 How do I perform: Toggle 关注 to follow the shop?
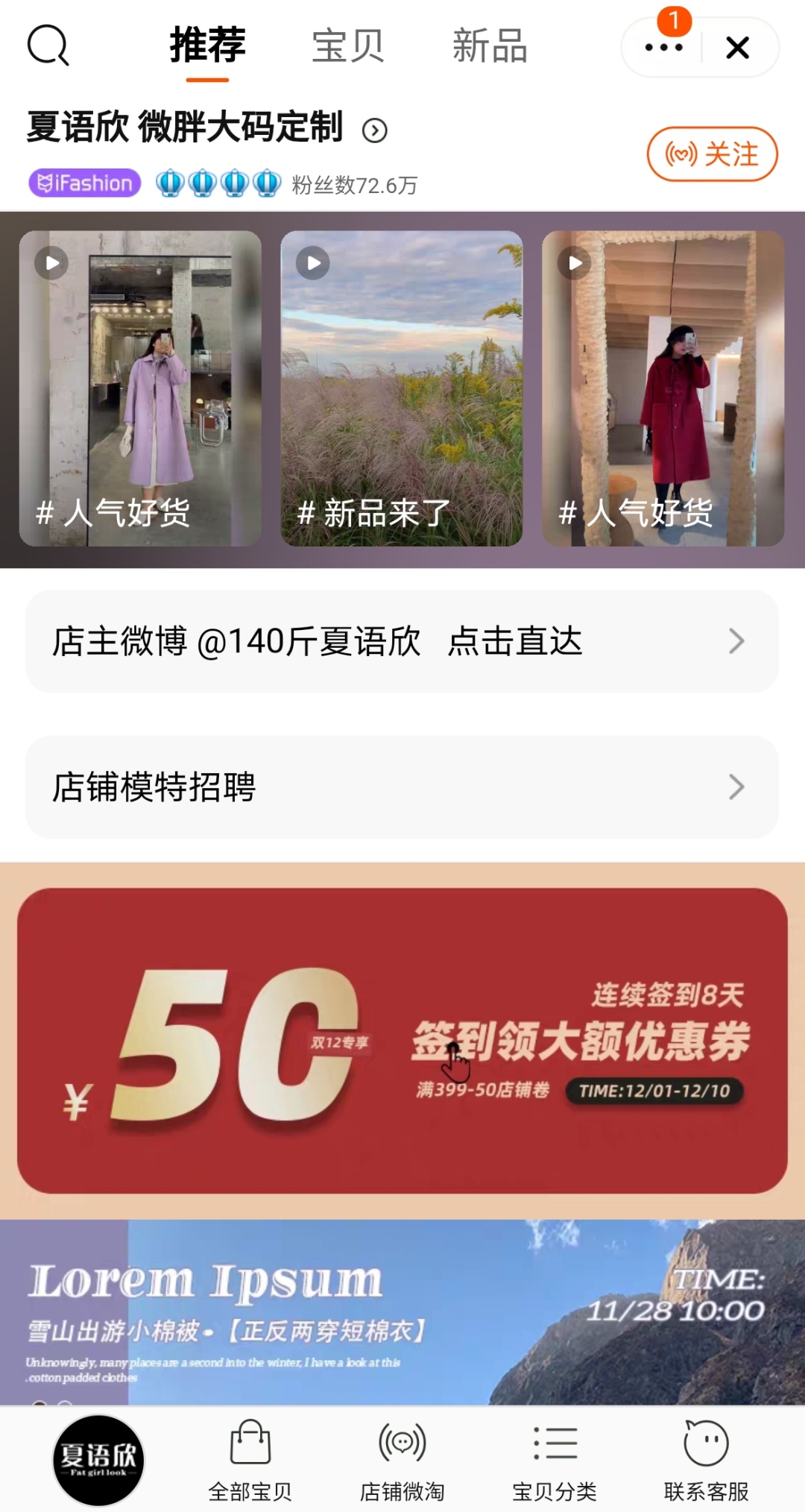click(710, 154)
